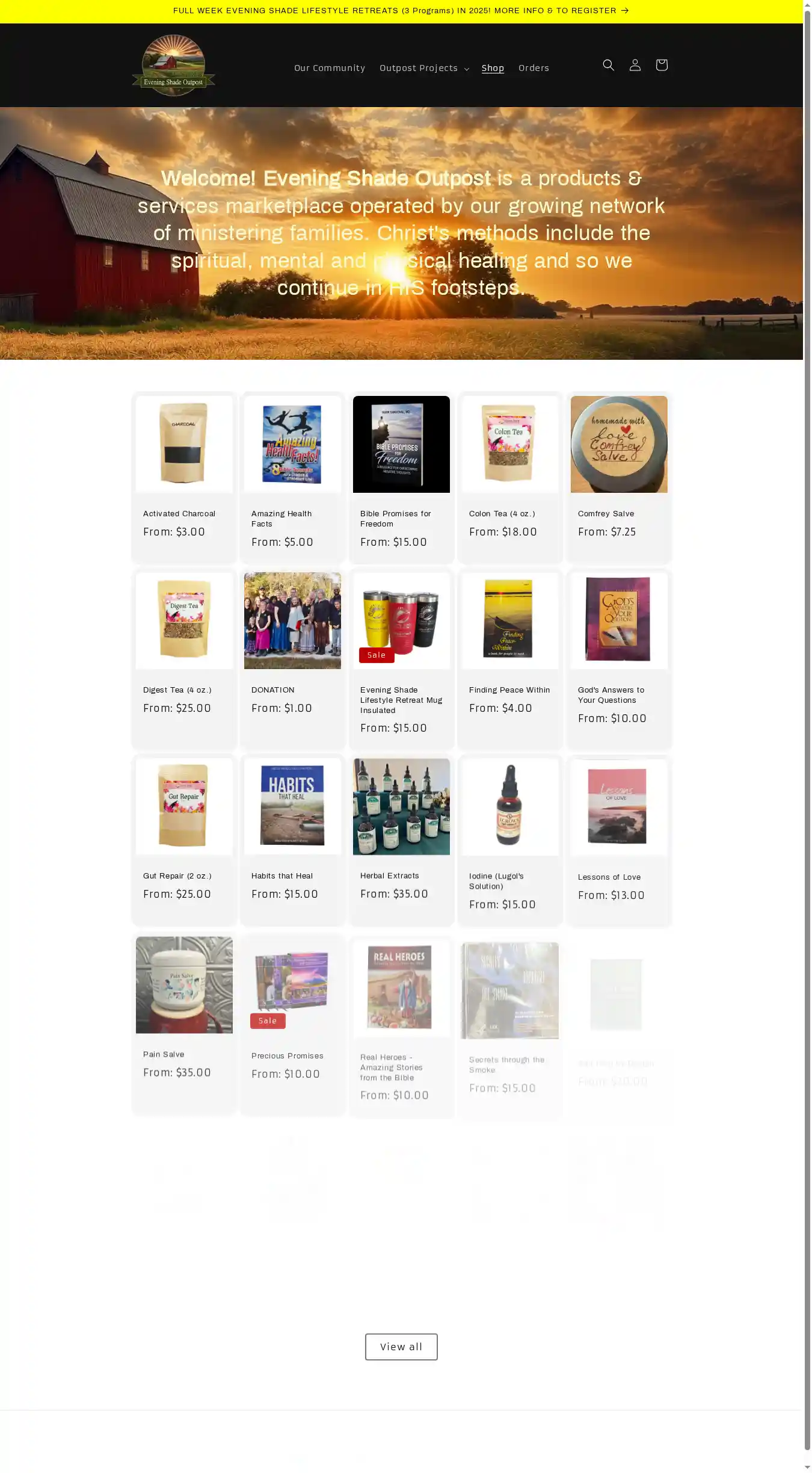Open the Activated Charcoal product

(179, 513)
